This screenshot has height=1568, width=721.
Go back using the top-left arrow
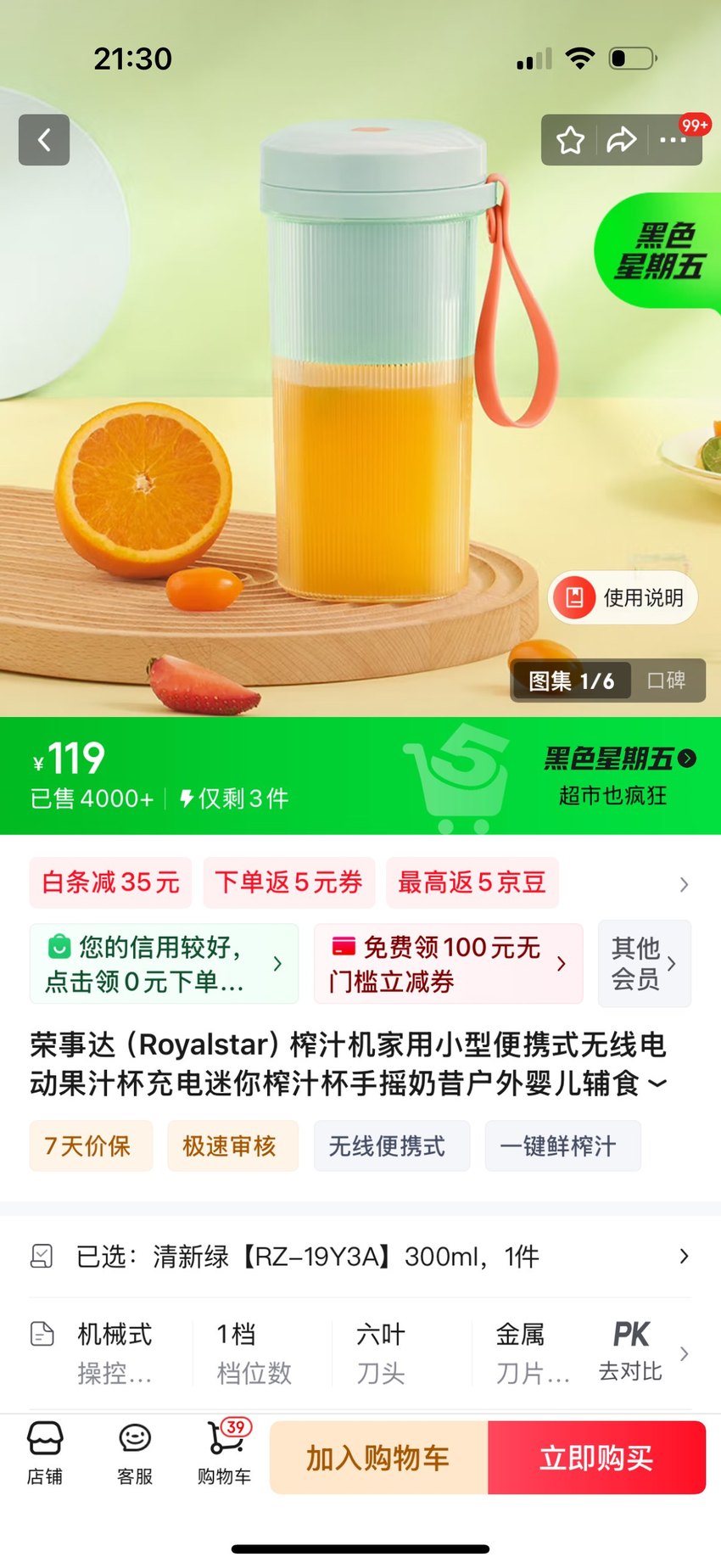coord(44,139)
